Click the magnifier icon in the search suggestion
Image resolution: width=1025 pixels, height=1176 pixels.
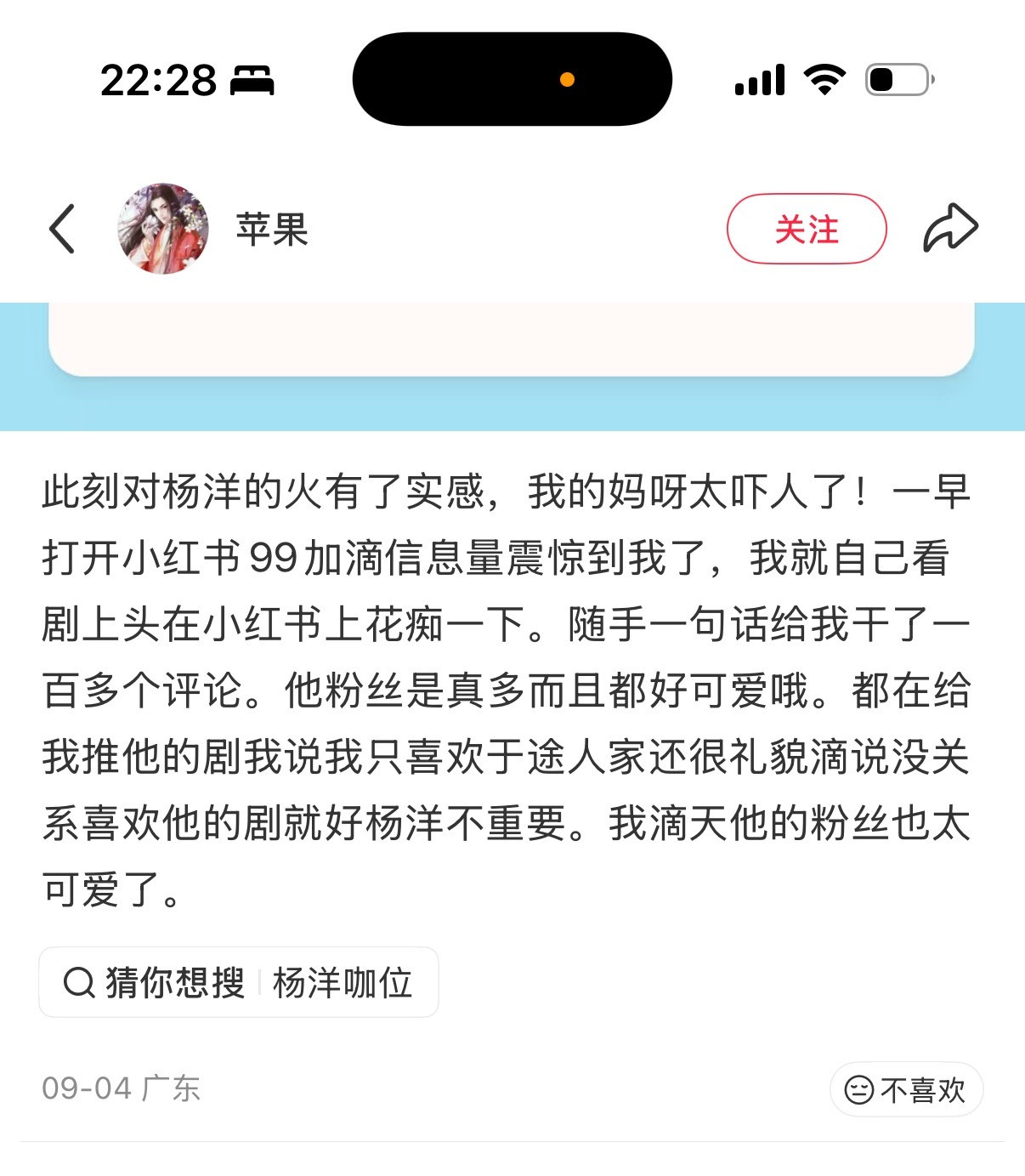[x=79, y=982]
